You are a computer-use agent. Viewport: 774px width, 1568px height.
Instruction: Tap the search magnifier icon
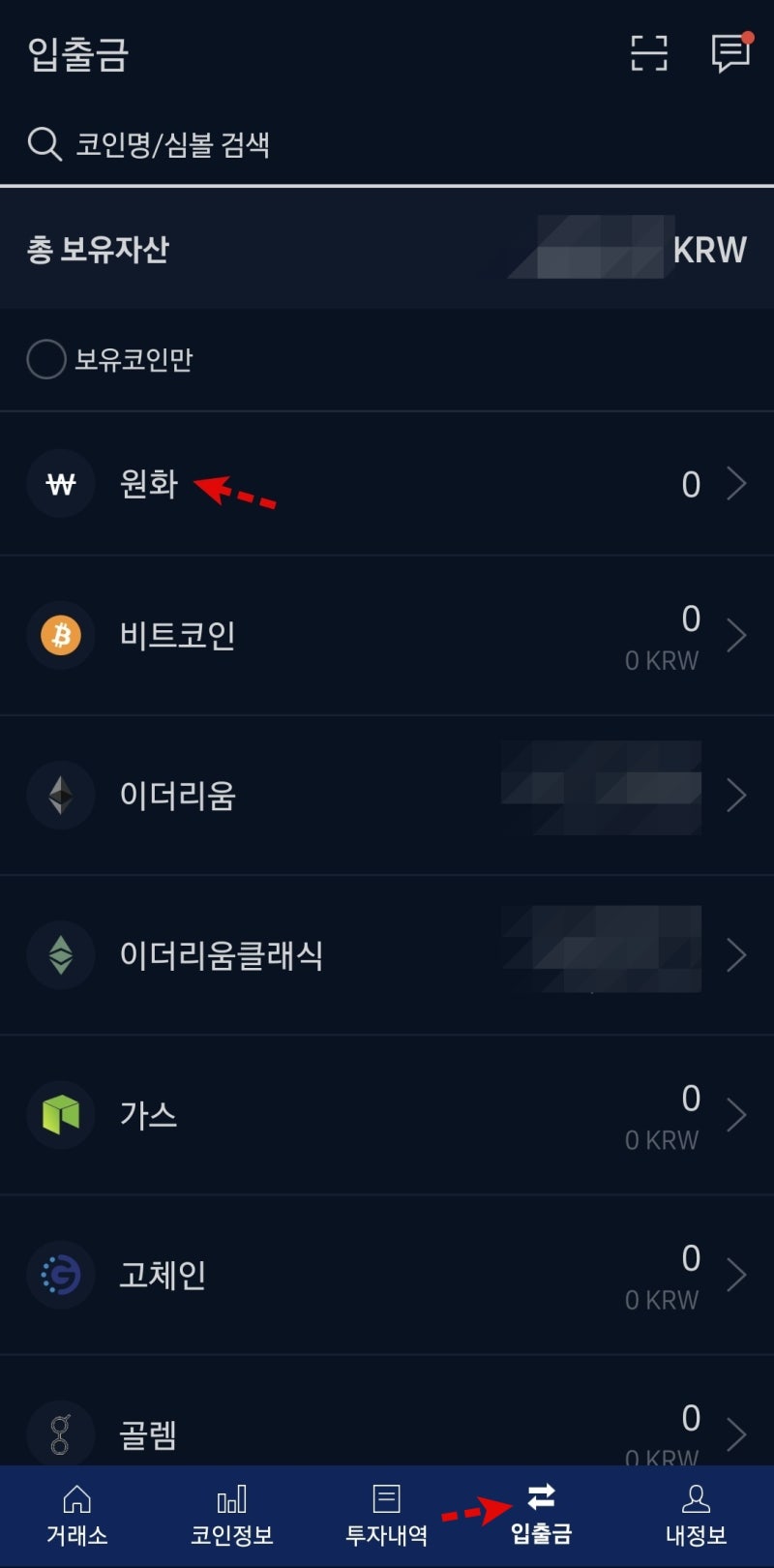click(x=44, y=143)
